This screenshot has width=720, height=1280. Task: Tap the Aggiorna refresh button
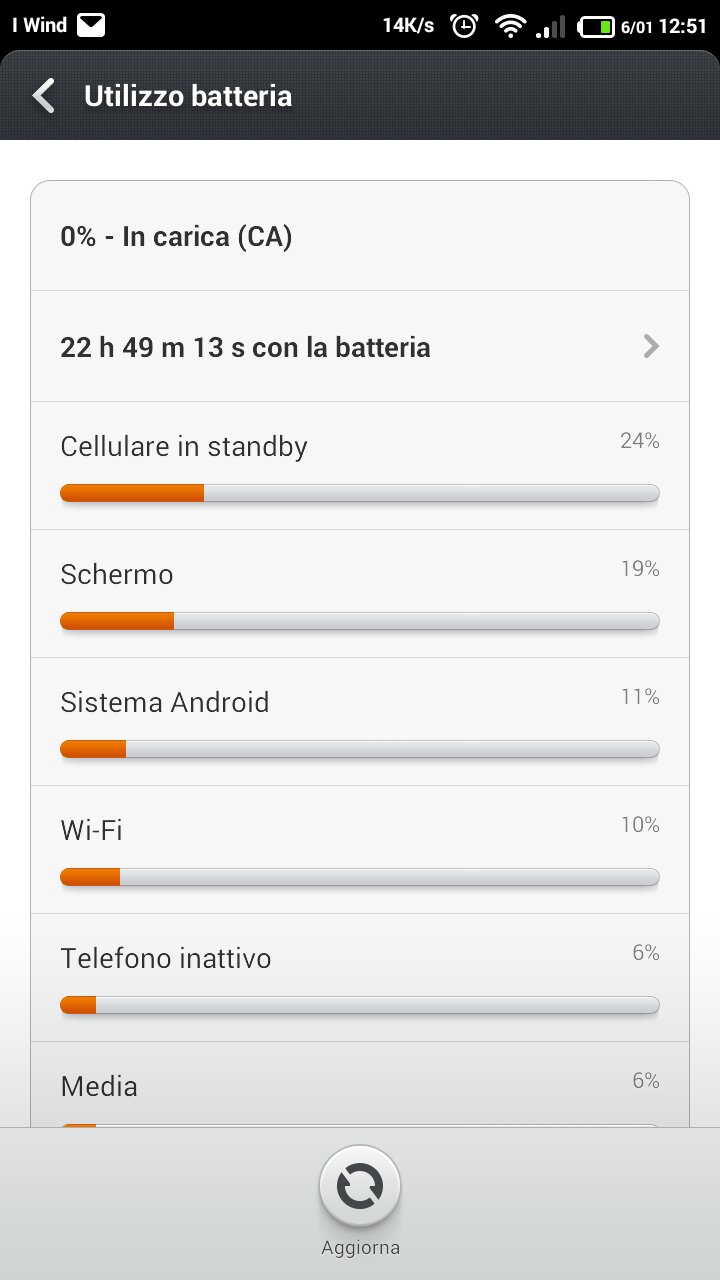click(360, 1187)
